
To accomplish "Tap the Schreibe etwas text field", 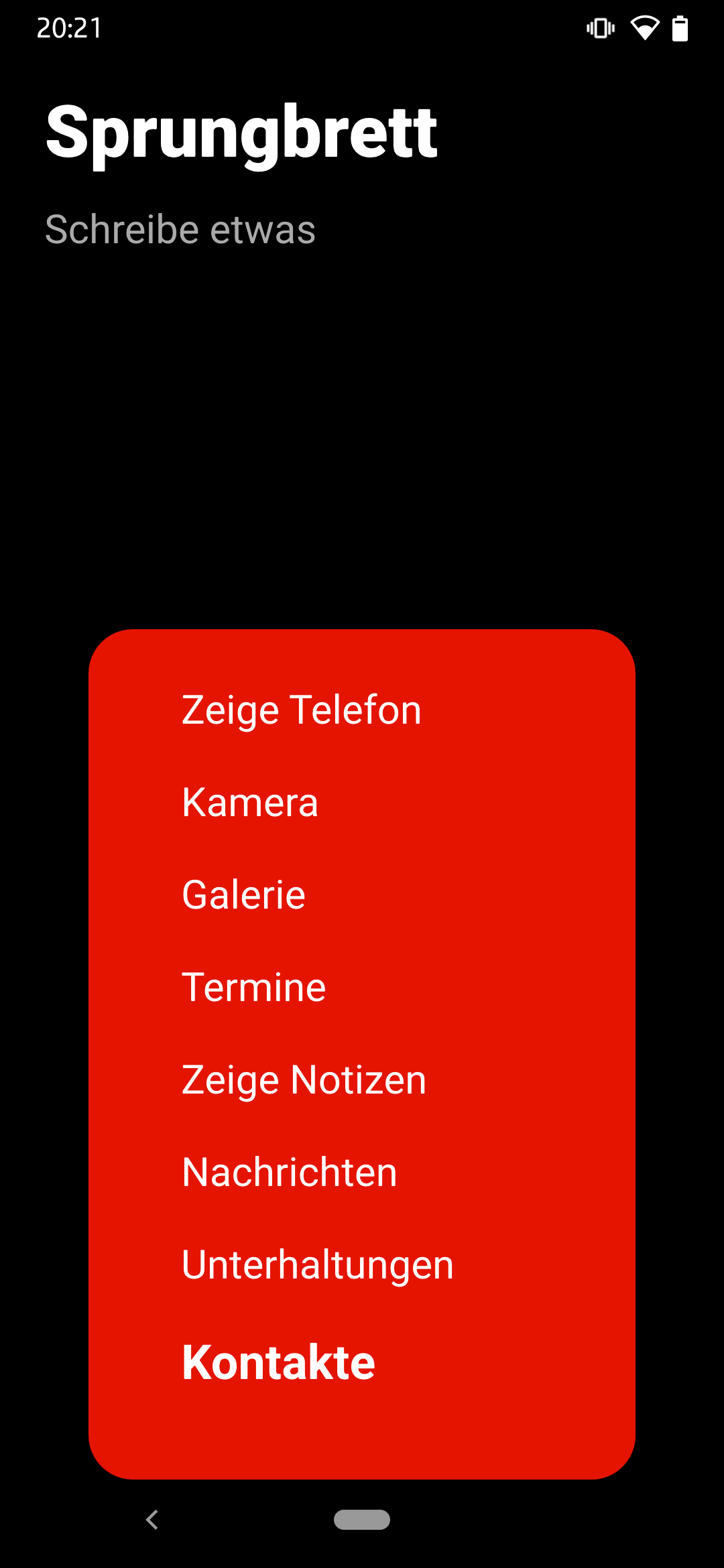I will pyautogui.click(x=362, y=230).
